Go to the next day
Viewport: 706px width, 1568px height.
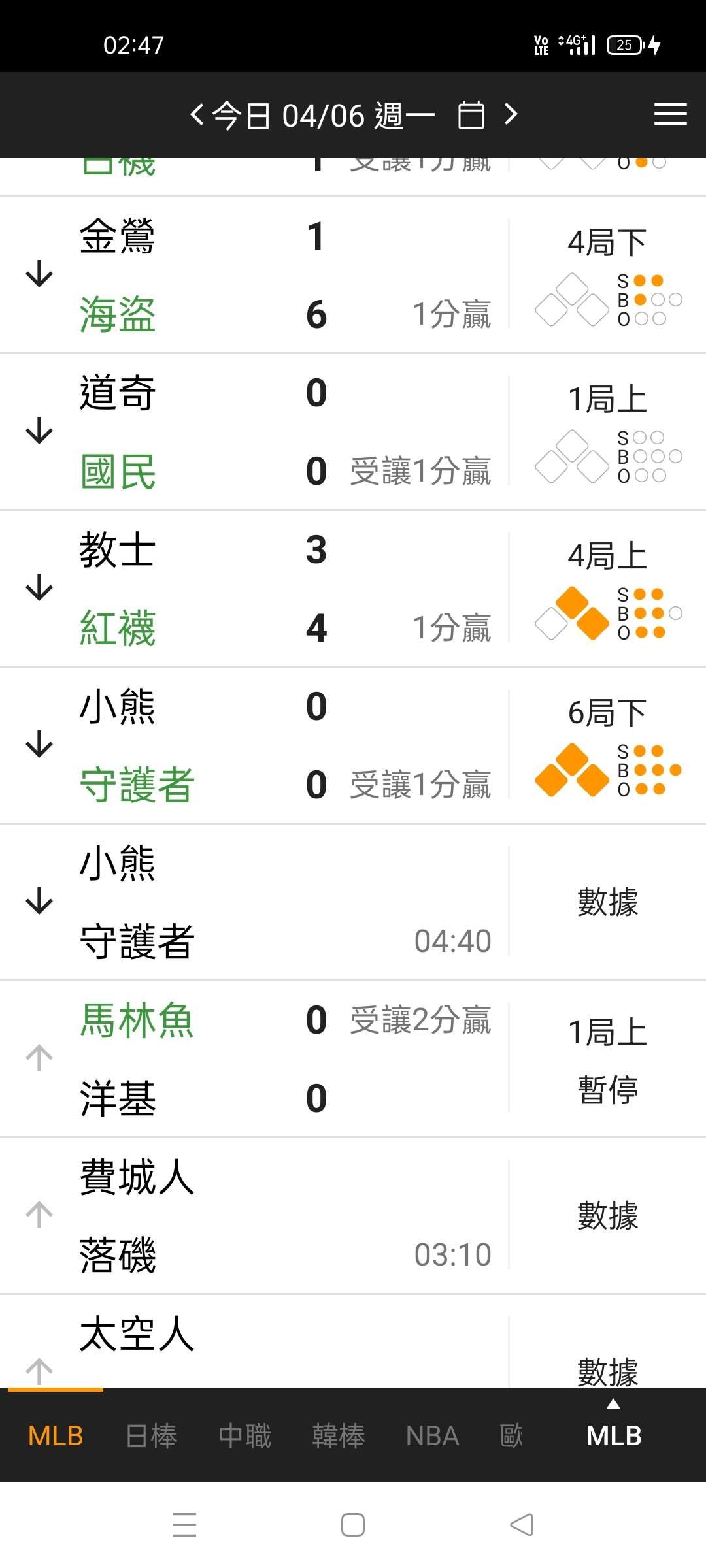[511, 115]
